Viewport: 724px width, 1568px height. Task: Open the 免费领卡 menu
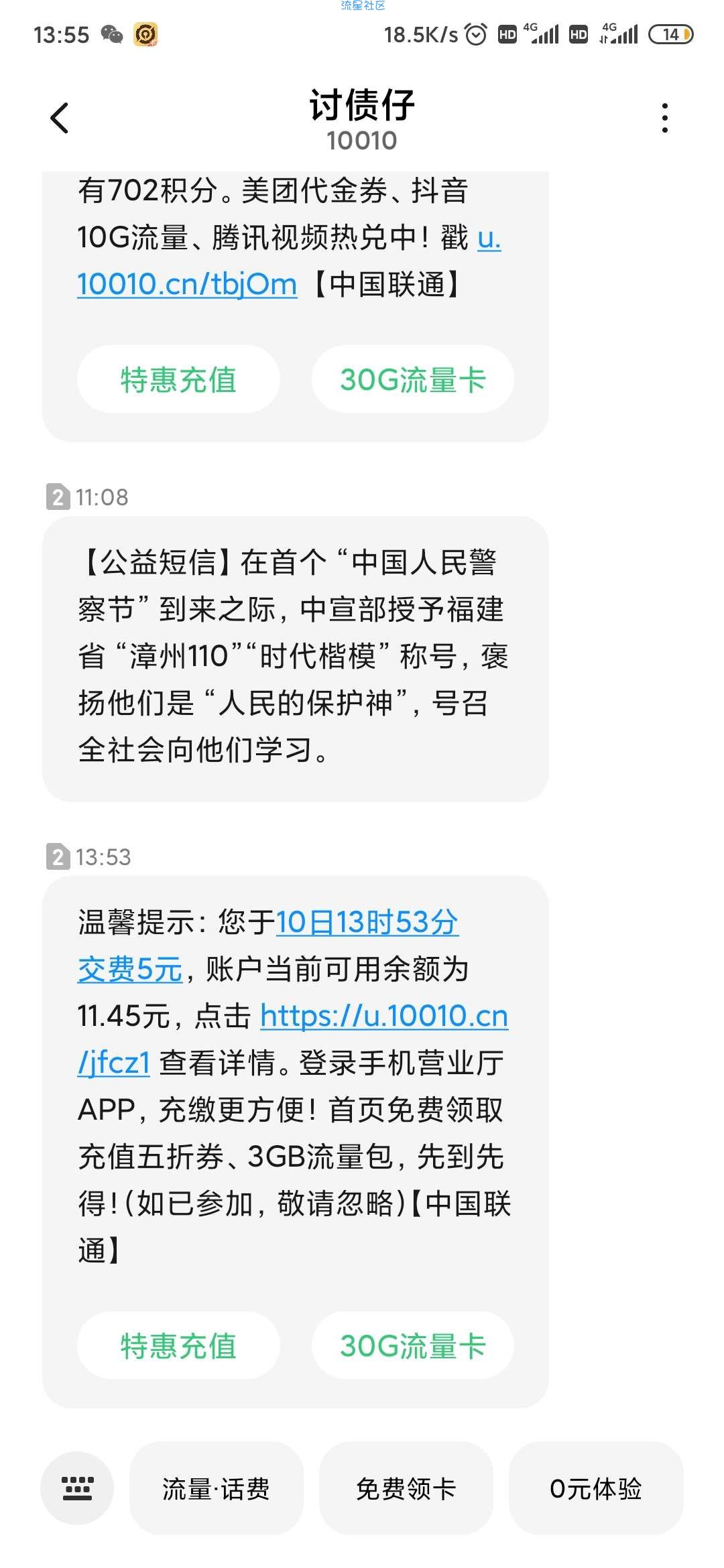point(406,1488)
